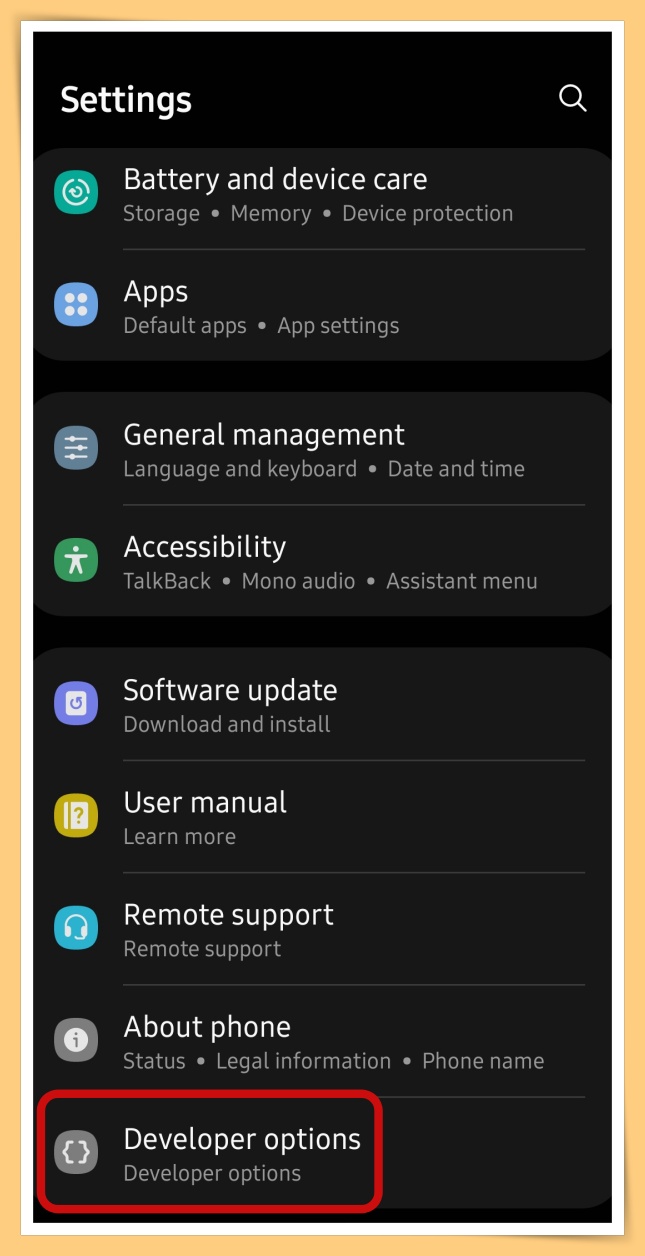
Task: Select Software update
Action: [318, 705]
